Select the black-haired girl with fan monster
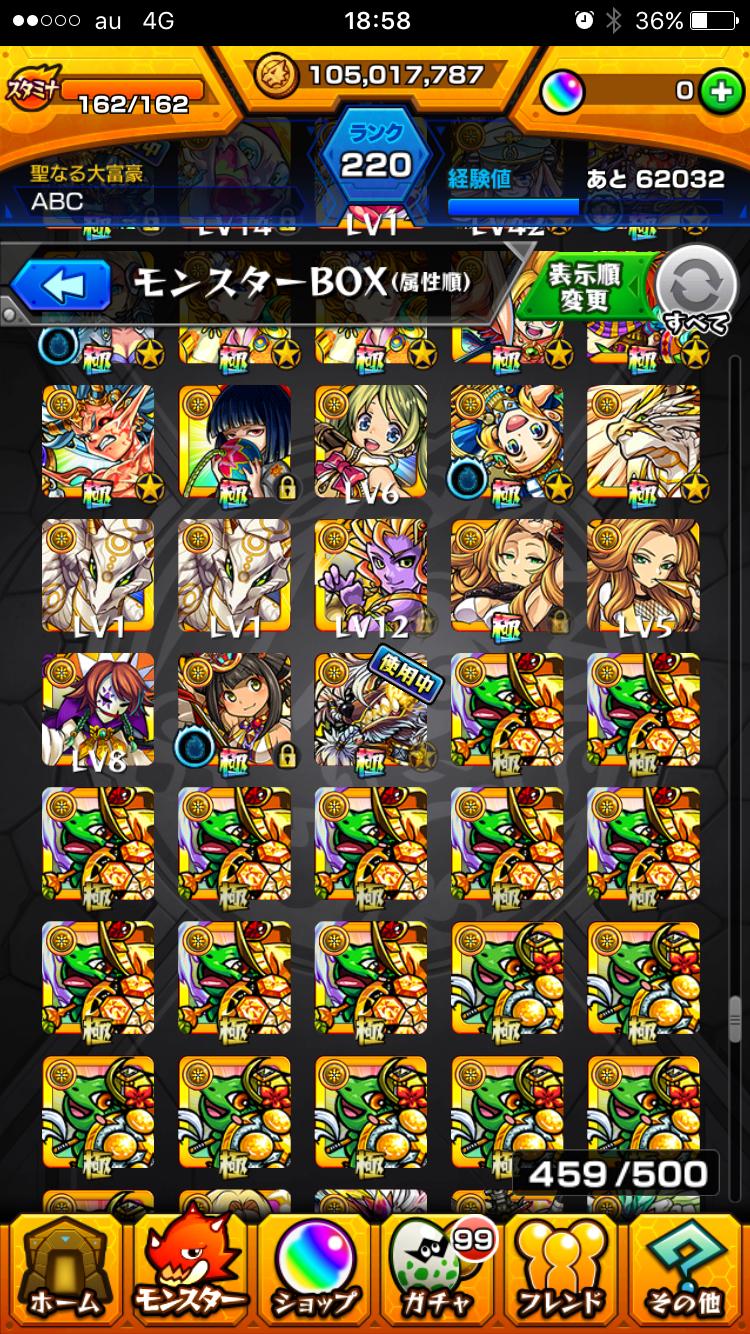The width and height of the screenshot is (750, 1334). [x=234, y=441]
